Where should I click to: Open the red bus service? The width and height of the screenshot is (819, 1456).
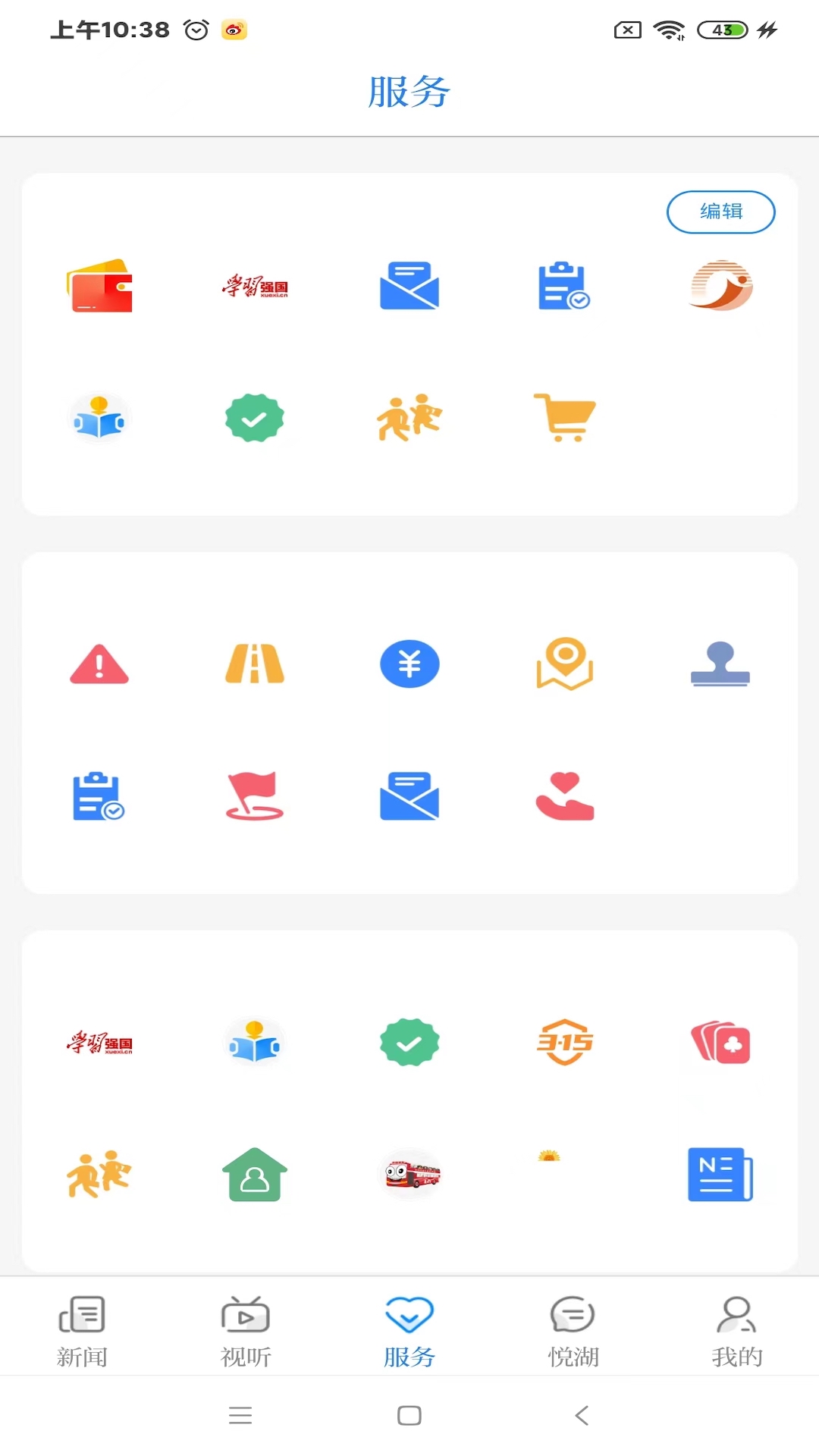coord(410,1175)
